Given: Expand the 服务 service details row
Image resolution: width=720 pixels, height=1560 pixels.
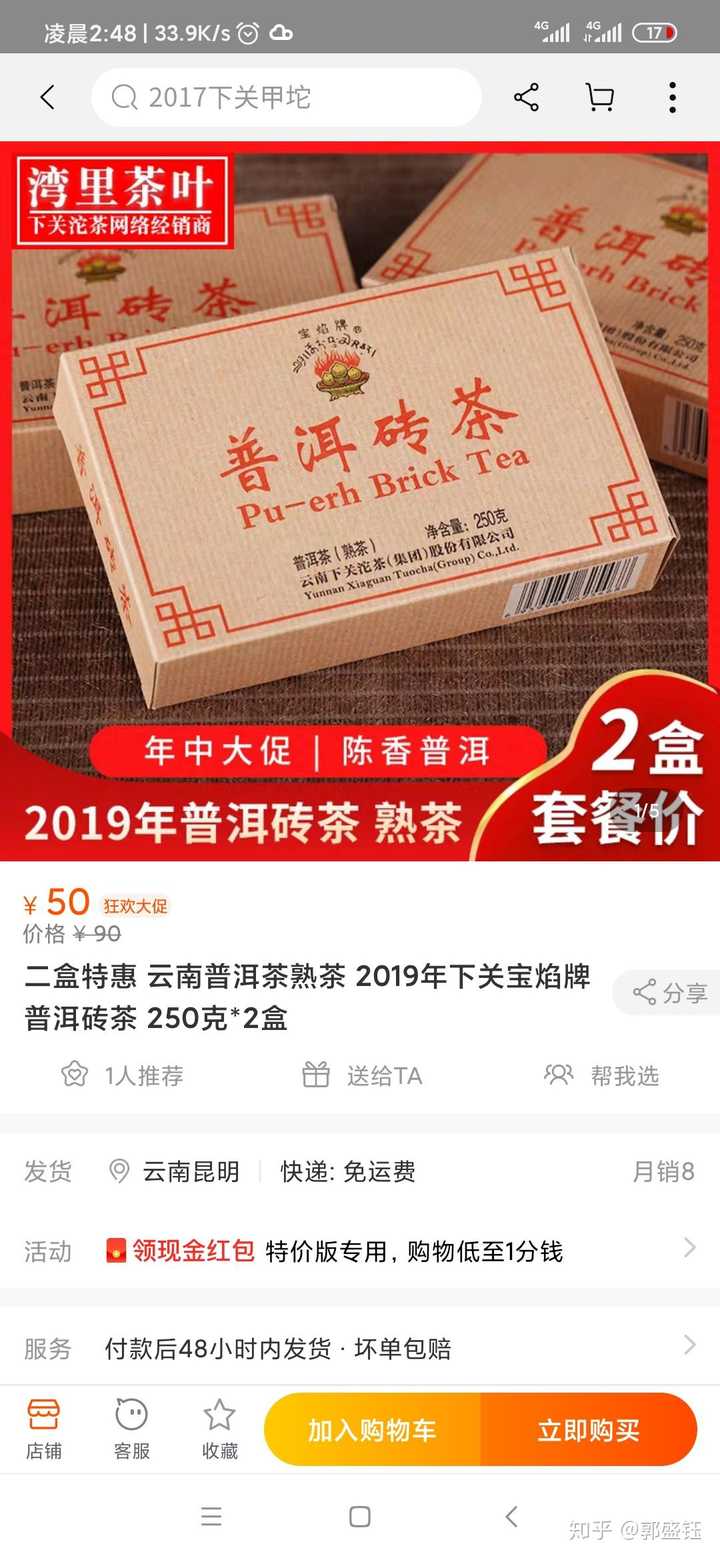Looking at the screenshot, I should [x=360, y=1348].
